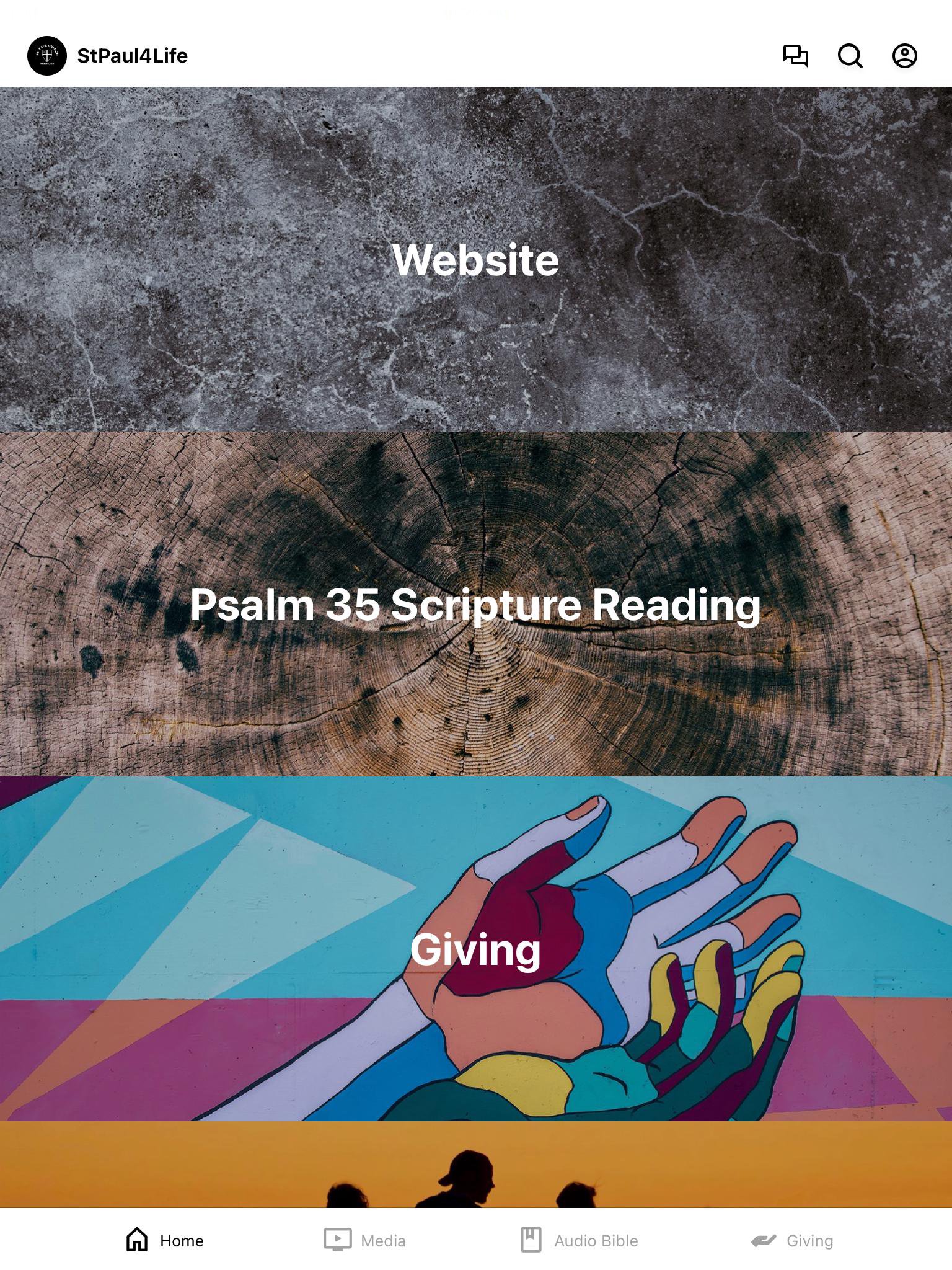952x1270 pixels.
Task: Open the Website tile
Action: 476,259
